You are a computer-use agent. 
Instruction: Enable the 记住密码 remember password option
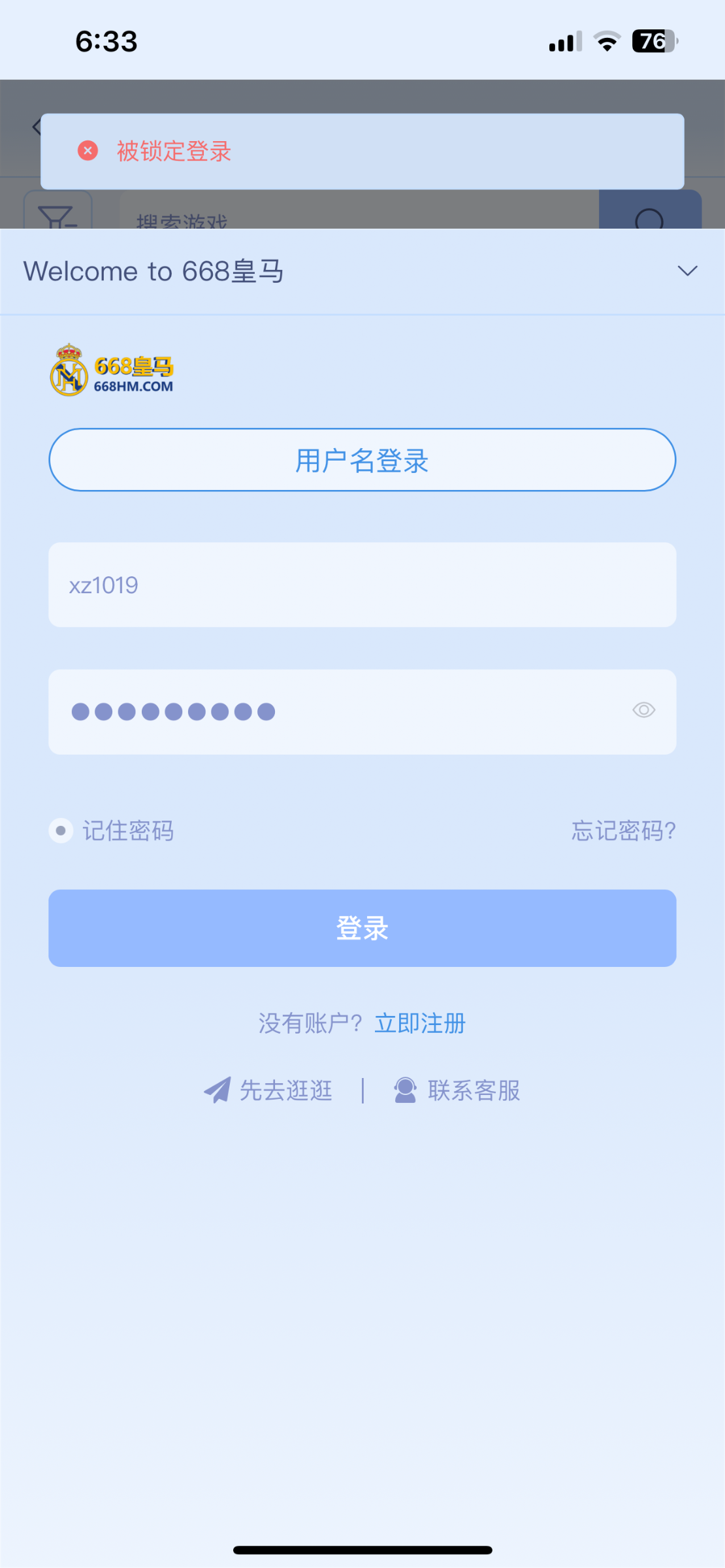pos(59,830)
